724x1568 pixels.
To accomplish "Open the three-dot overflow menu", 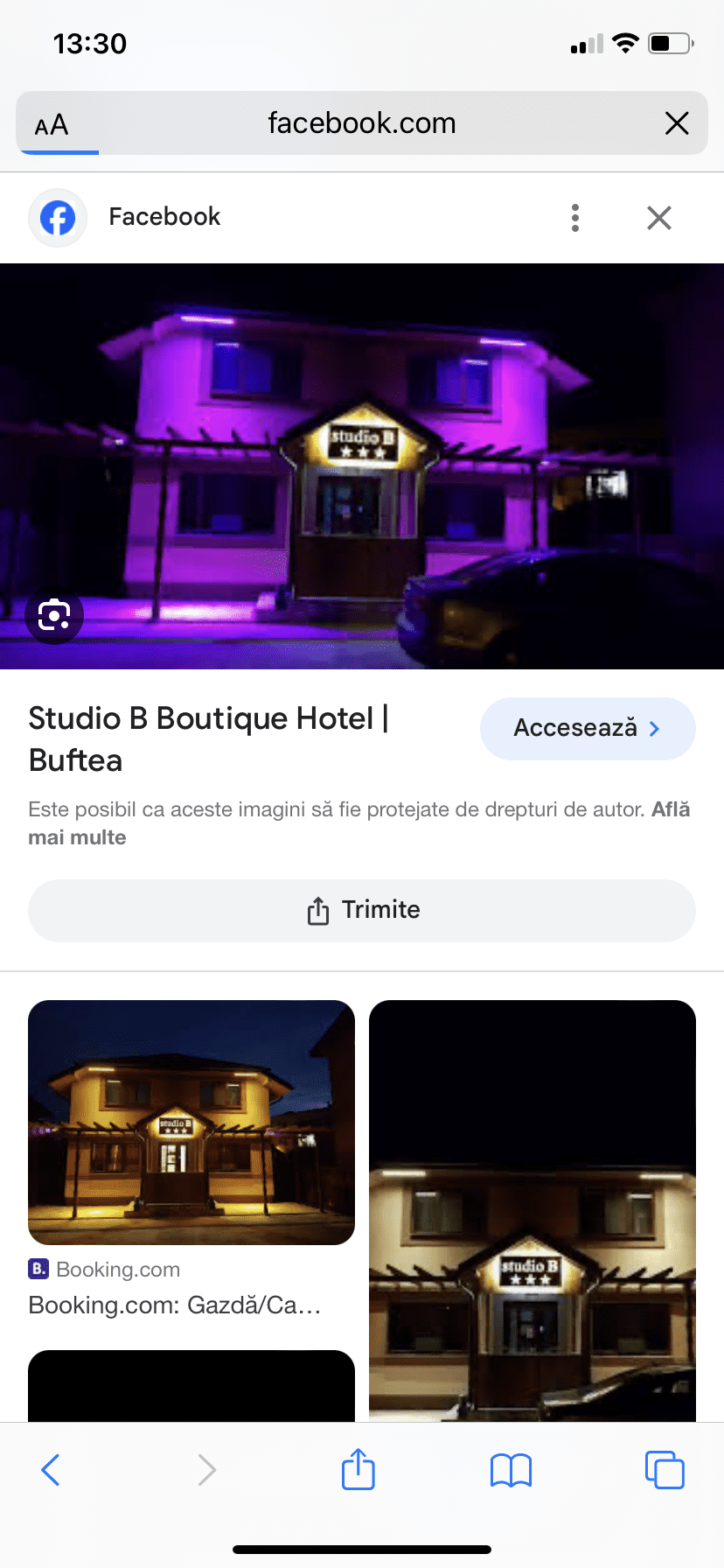I will 575,218.
